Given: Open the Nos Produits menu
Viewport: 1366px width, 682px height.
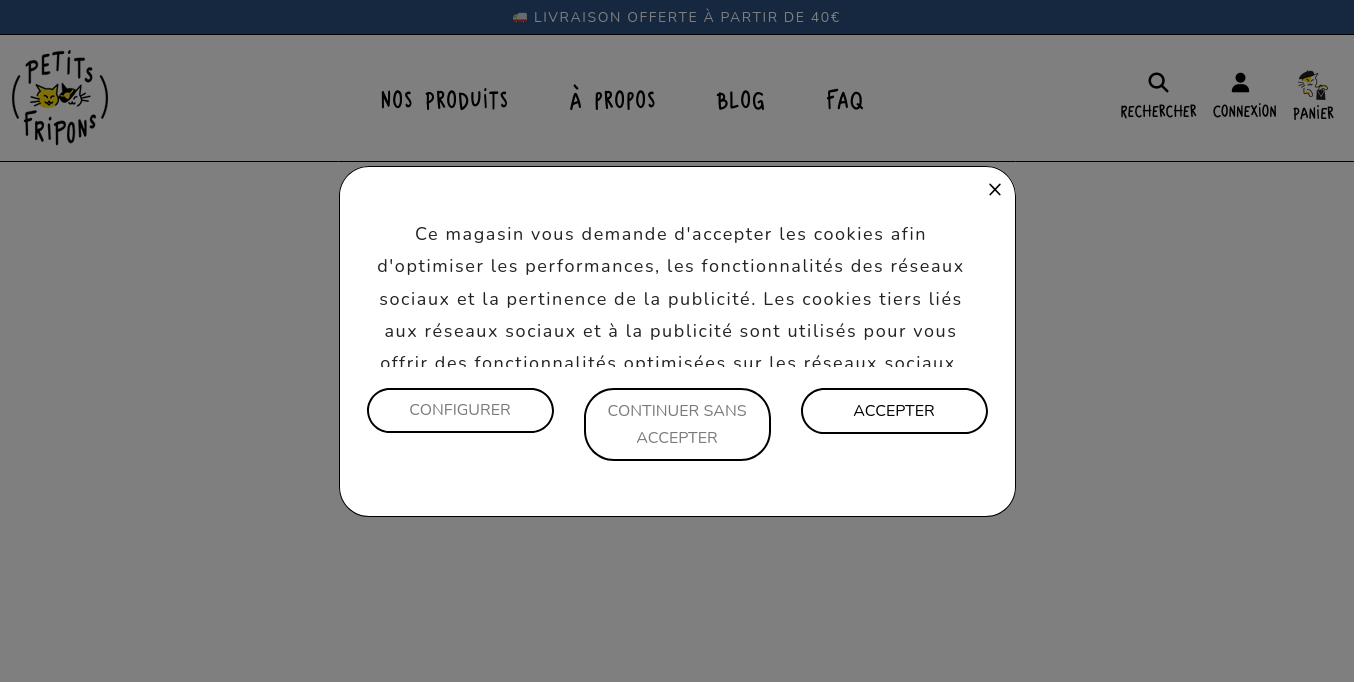Looking at the screenshot, I should (444, 100).
